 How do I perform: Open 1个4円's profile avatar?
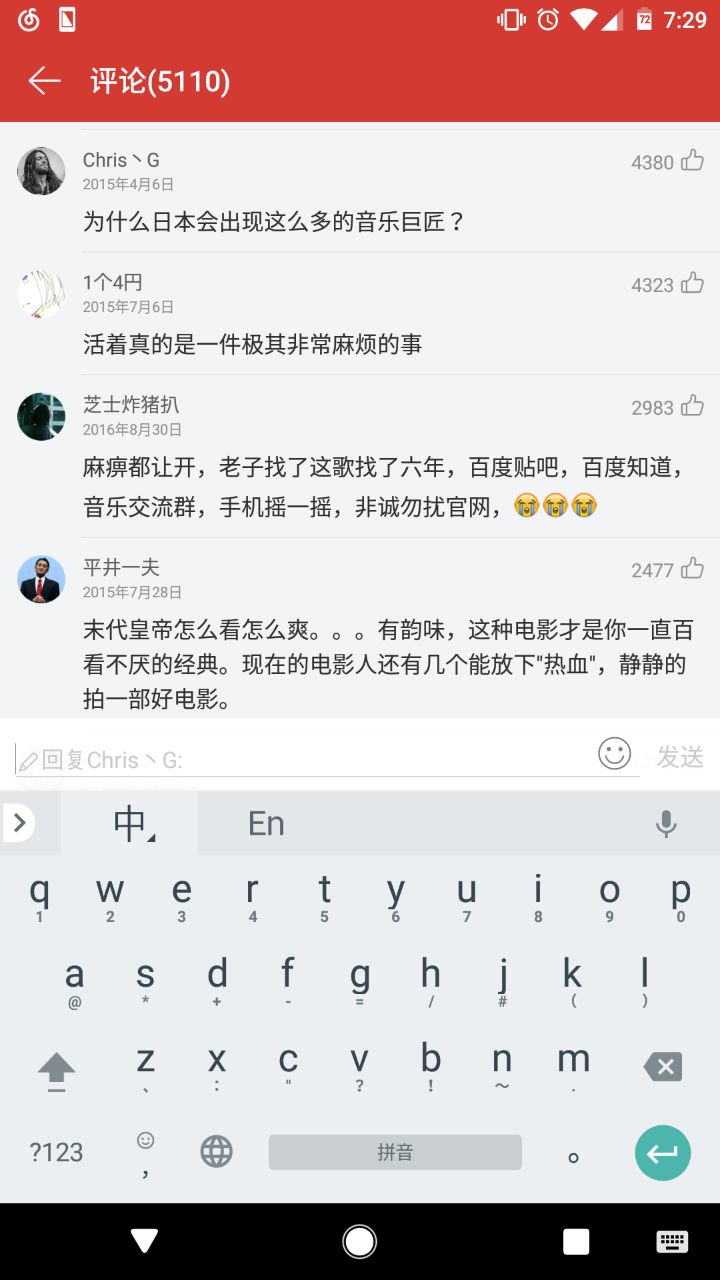click(x=41, y=294)
